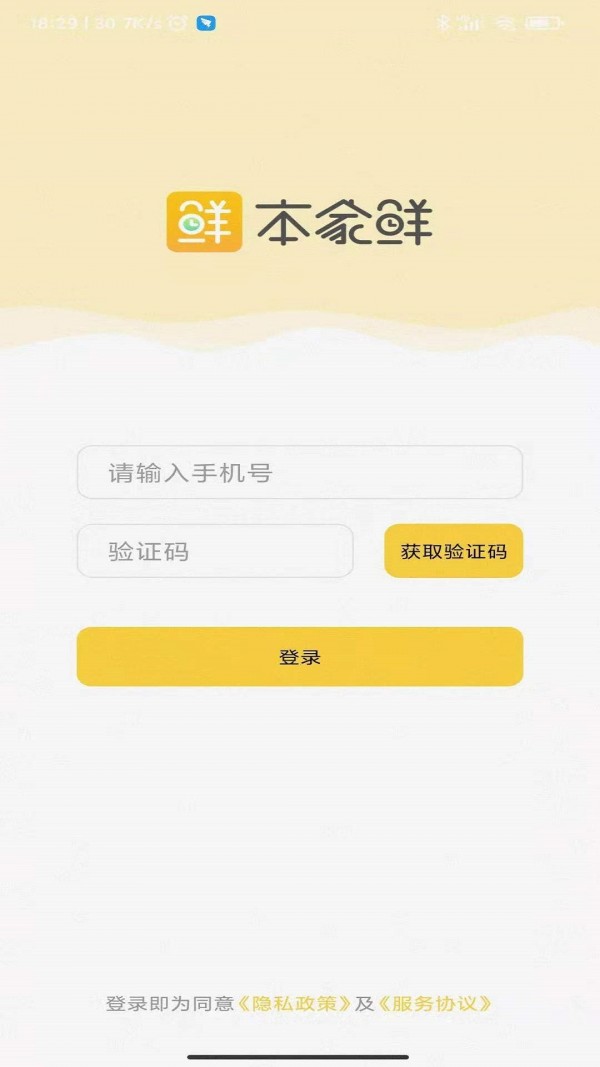
Task: Request a code with 获取验证码
Action: click(x=453, y=551)
